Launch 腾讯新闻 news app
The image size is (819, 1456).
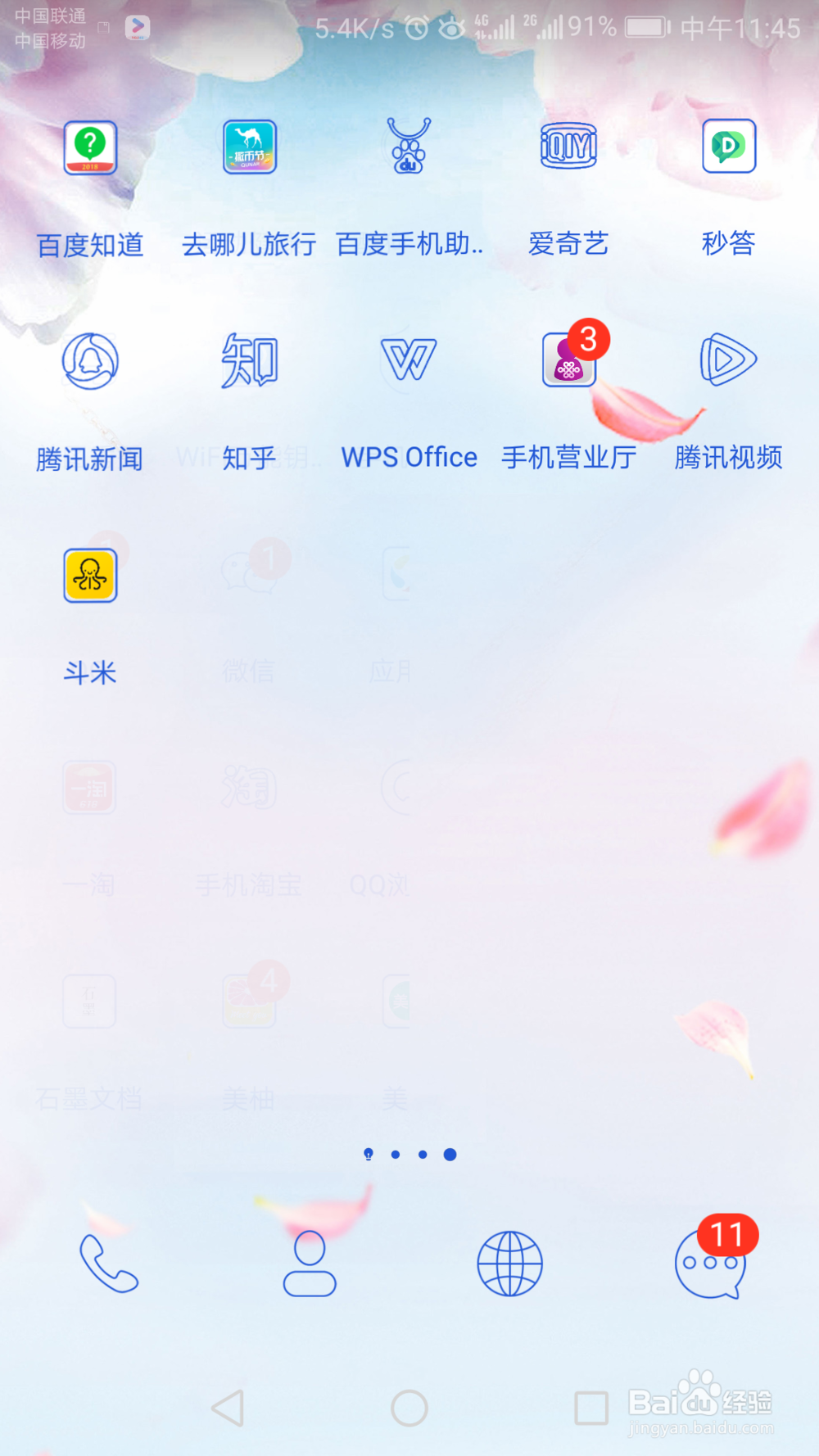[x=90, y=360]
